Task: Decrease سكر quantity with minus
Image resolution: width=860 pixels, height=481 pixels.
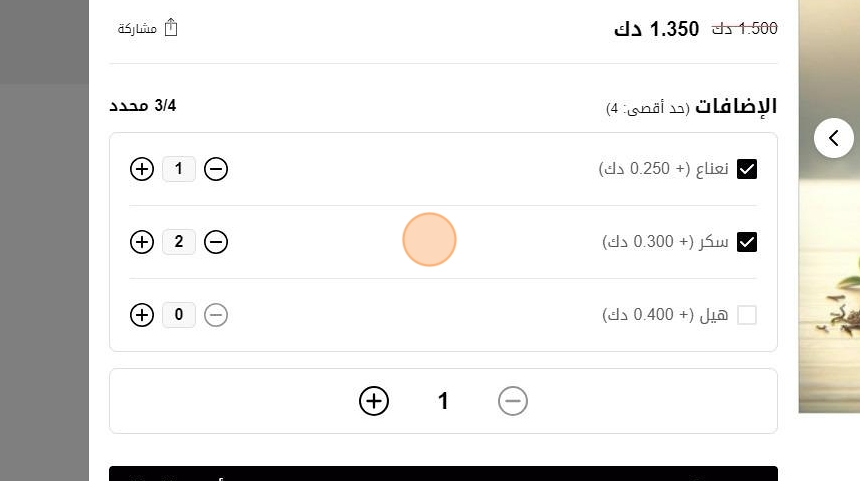Action: tap(216, 242)
